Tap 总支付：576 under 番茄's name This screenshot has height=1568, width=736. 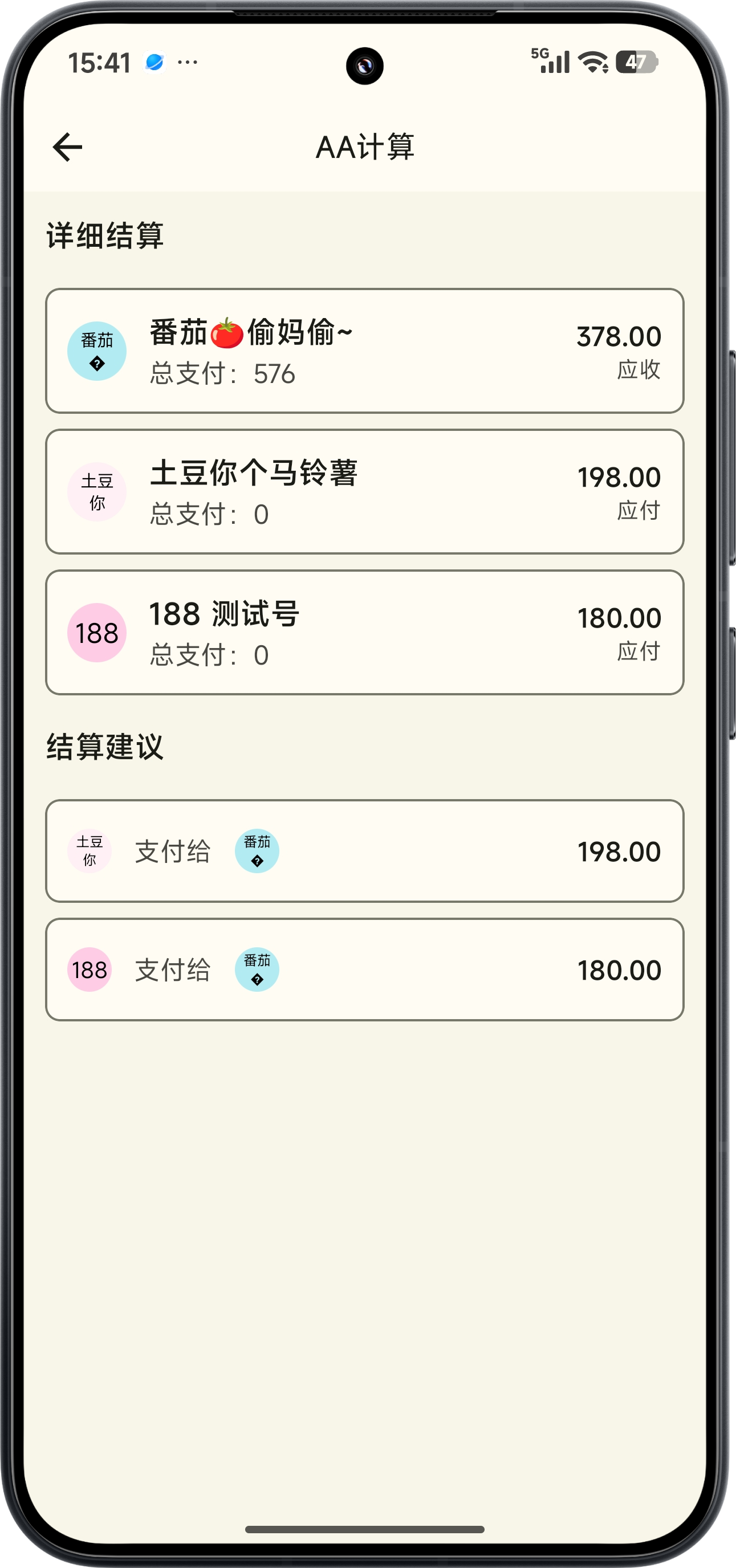click(x=222, y=375)
